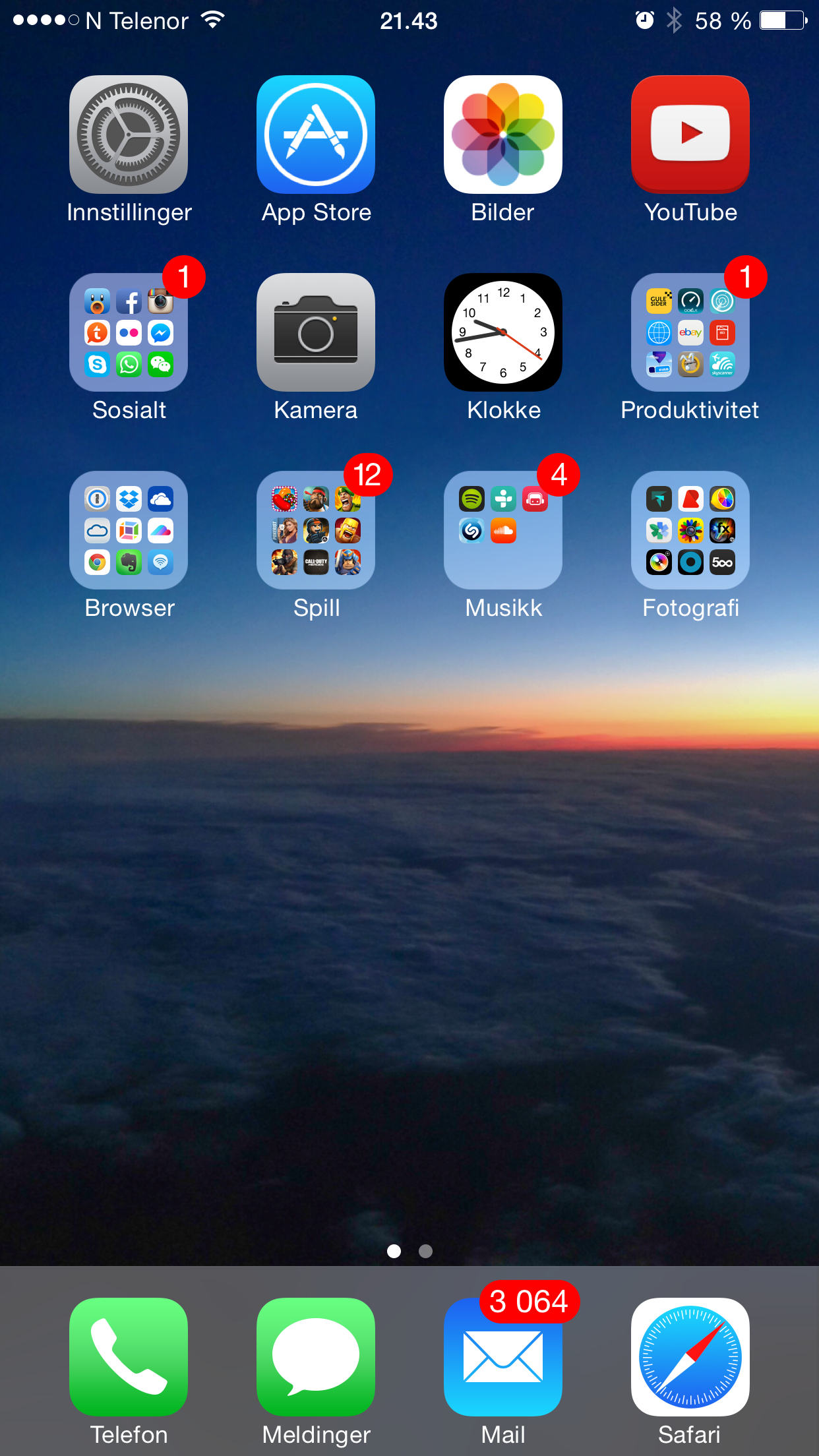The height and width of the screenshot is (1456, 819).
Task: Open the Produktivitet folder
Action: [690, 332]
